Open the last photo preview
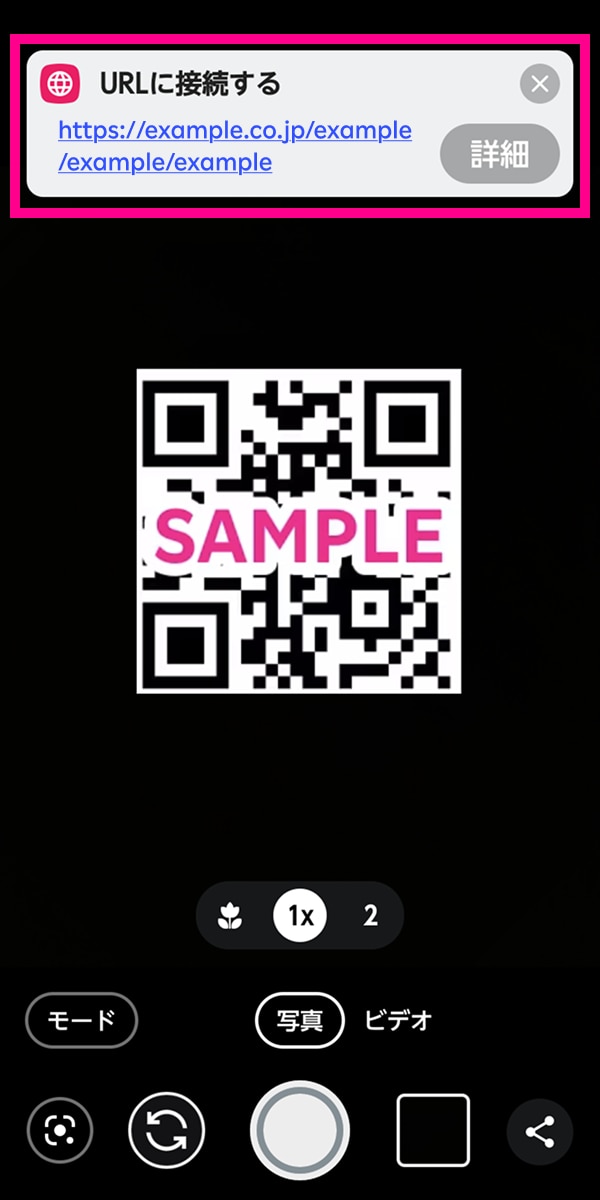The width and height of the screenshot is (600, 1200). pos(433,1131)
